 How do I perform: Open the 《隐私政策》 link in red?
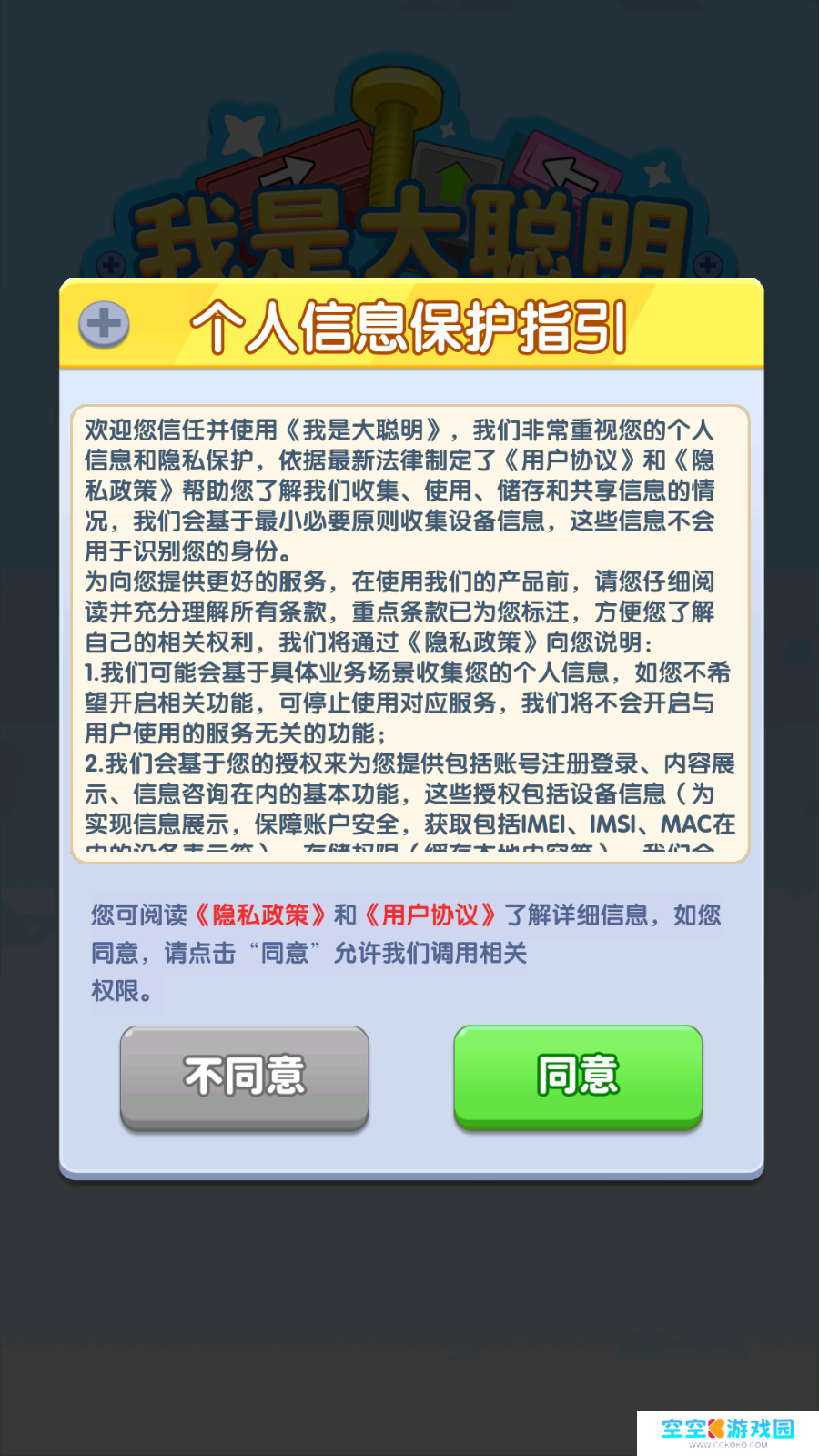tap(259, 915)
